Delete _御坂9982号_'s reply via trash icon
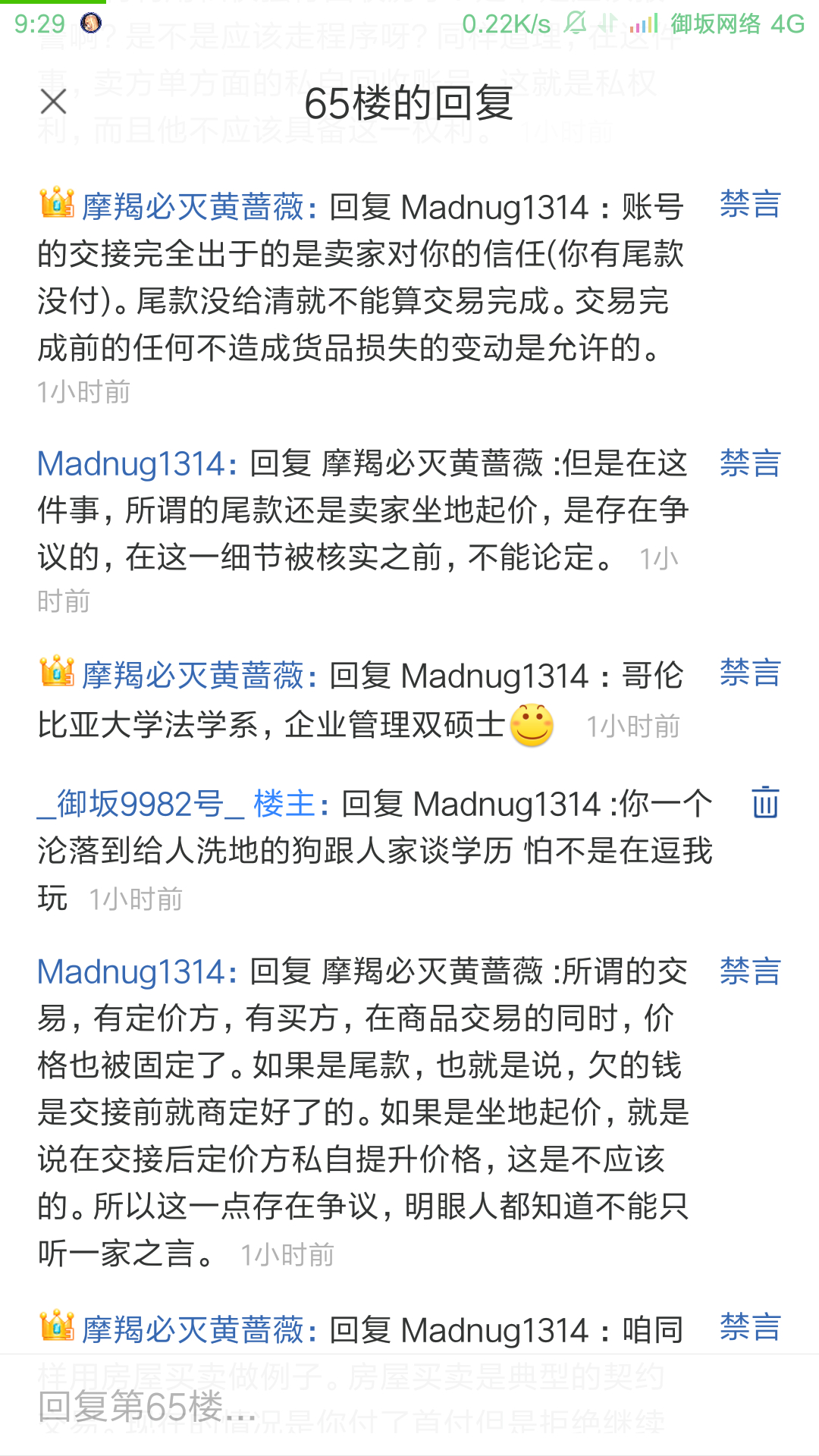 (764, 802)
